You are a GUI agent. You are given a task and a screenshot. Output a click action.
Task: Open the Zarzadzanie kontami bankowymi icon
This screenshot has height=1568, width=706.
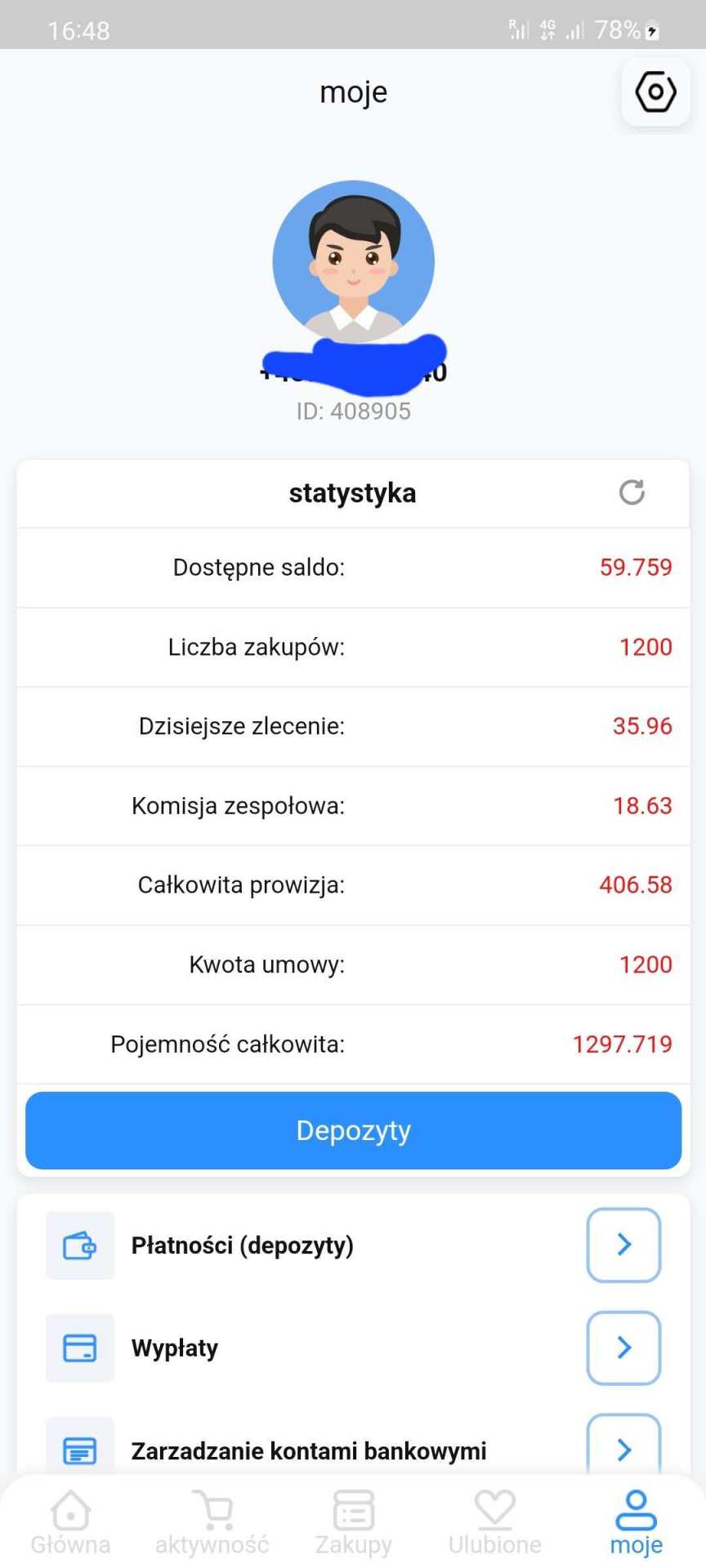(79, 1447)
